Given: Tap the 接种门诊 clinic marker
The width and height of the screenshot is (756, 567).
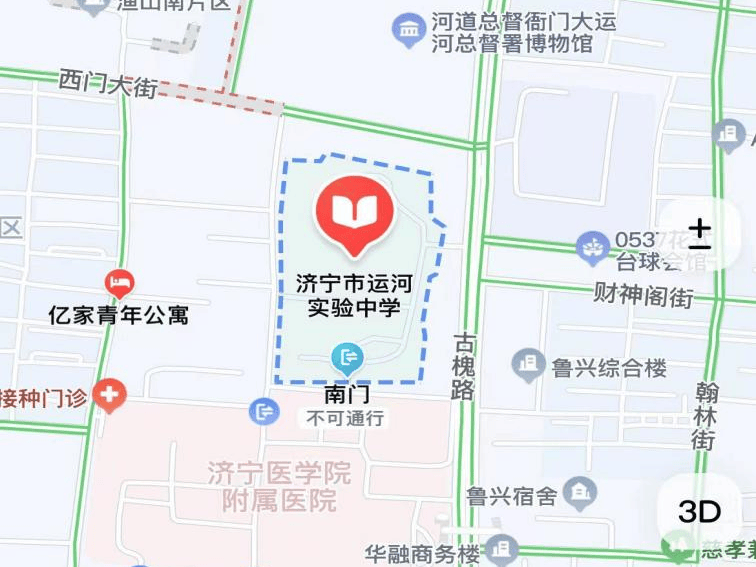Looking at the screenshot, I should click(110, 395).
